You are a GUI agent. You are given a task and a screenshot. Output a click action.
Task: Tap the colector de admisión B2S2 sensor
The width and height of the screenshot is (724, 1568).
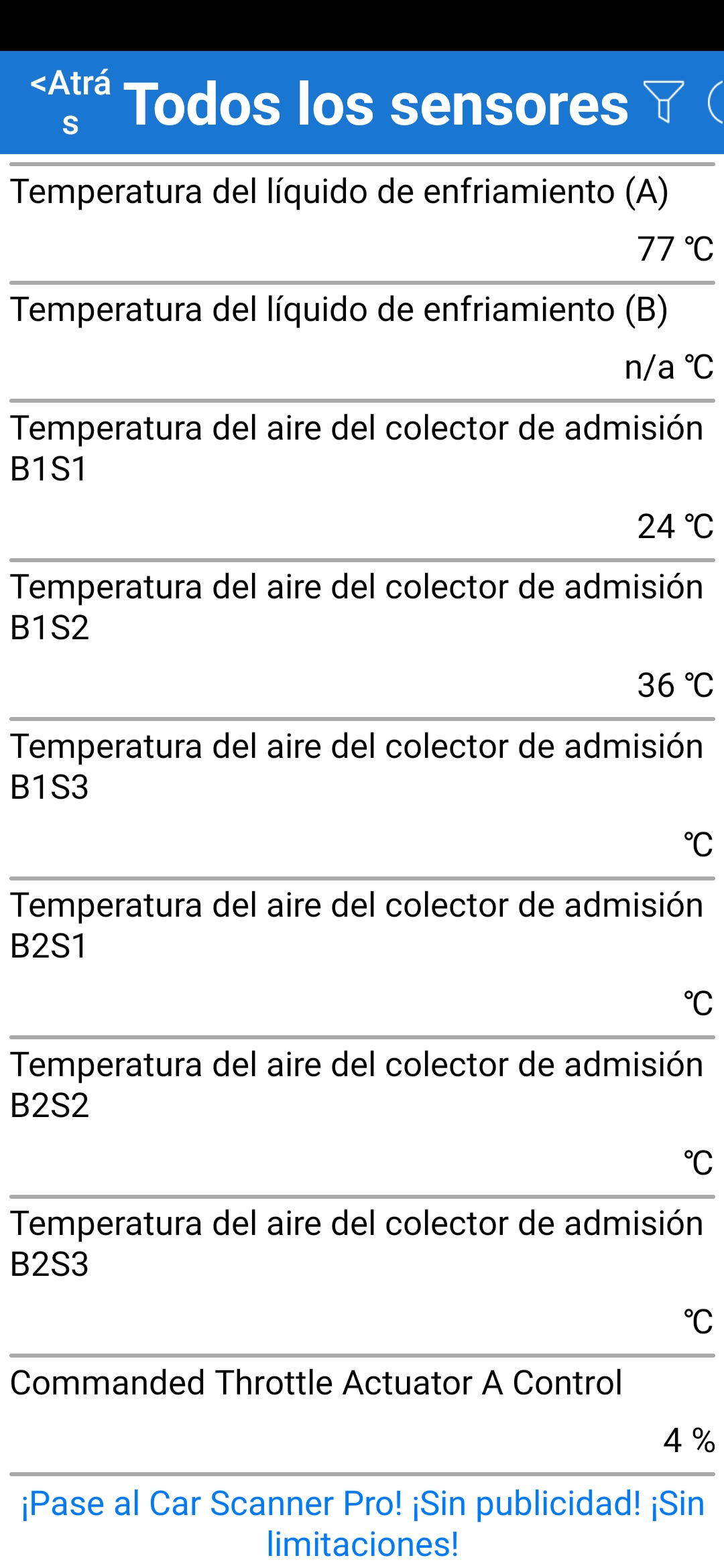coord(362,1115)
